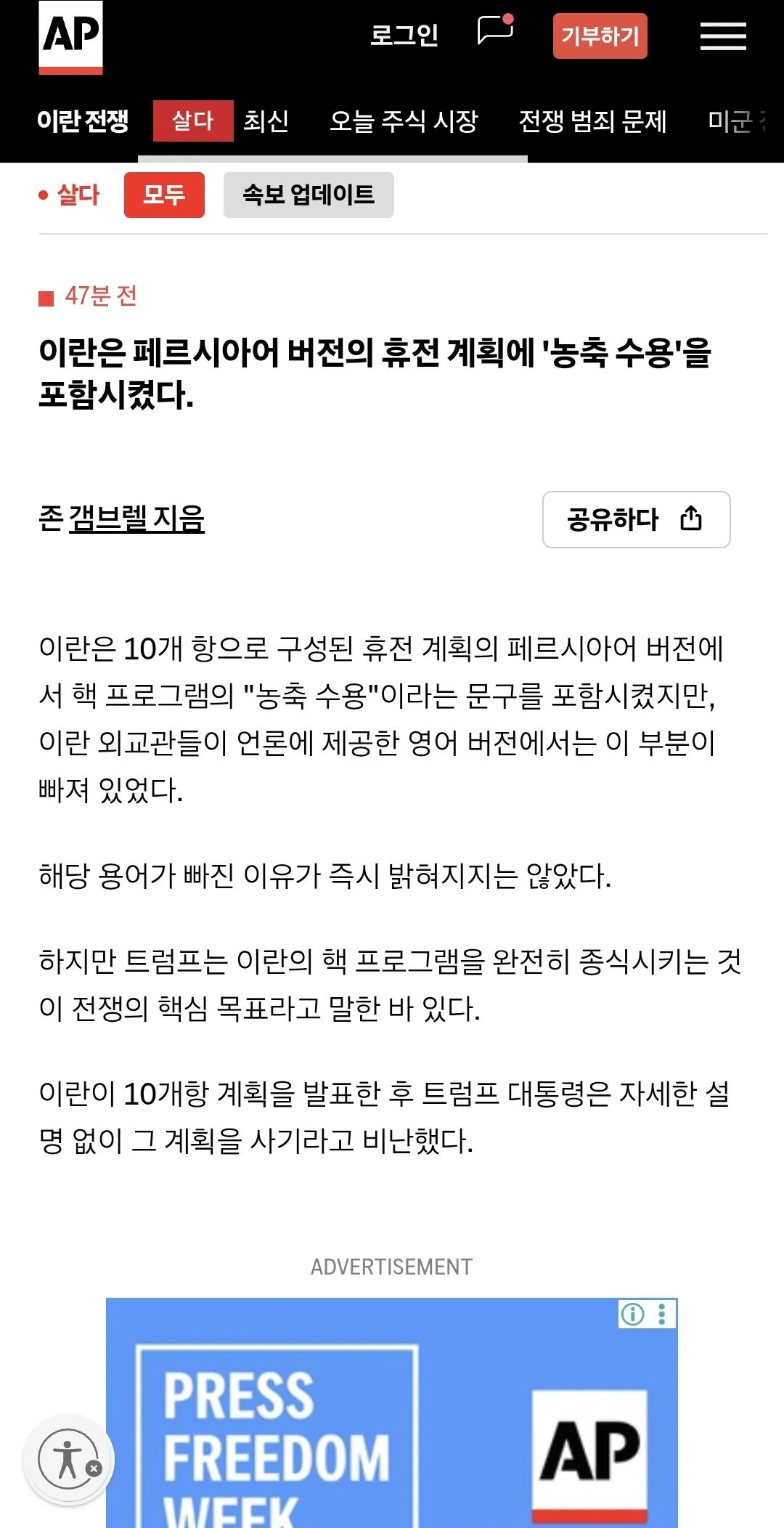Screen dimensions: 784x1528
Task: Open the 전쟁 범죄 문제 tab
Action: coord(592,121)
